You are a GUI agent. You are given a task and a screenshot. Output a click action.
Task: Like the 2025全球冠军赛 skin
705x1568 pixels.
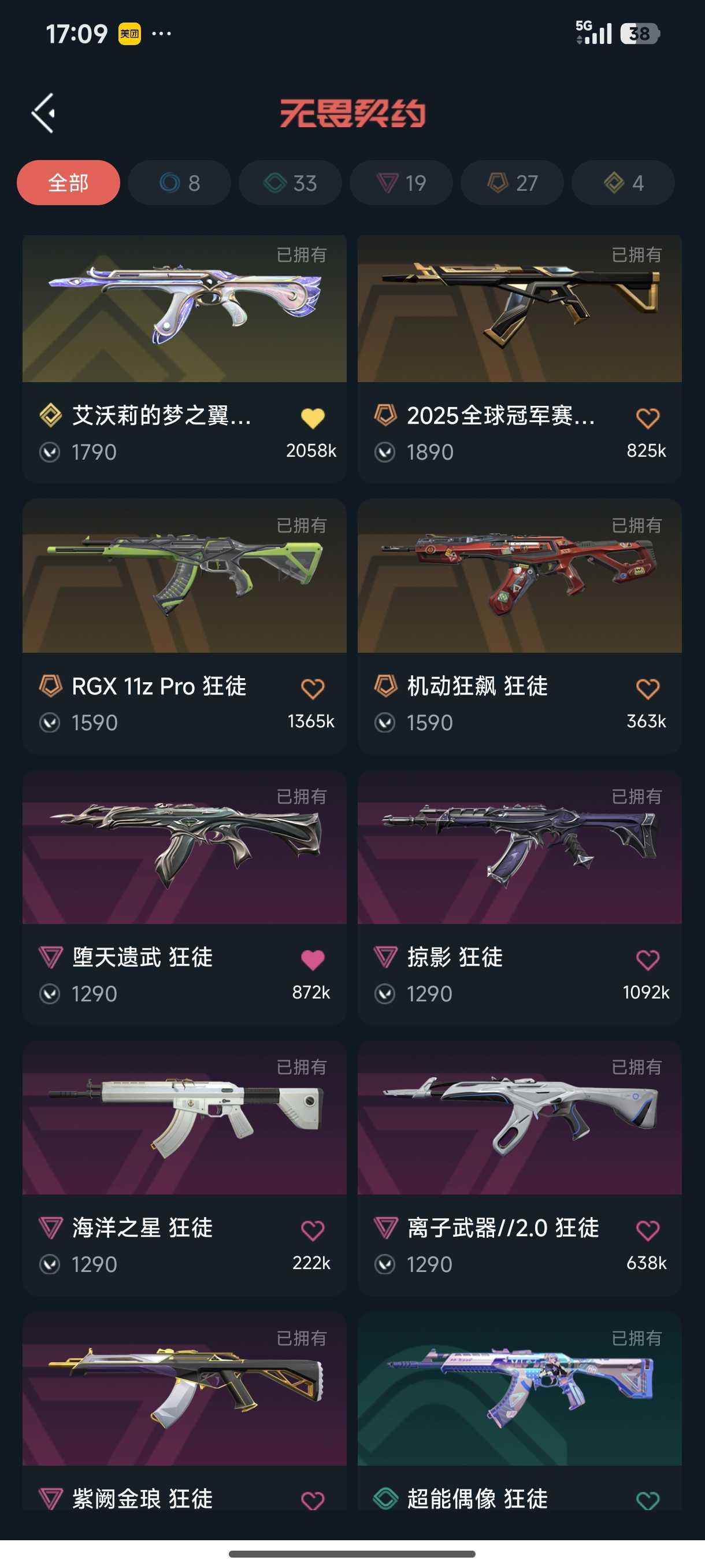click(648, 418)
